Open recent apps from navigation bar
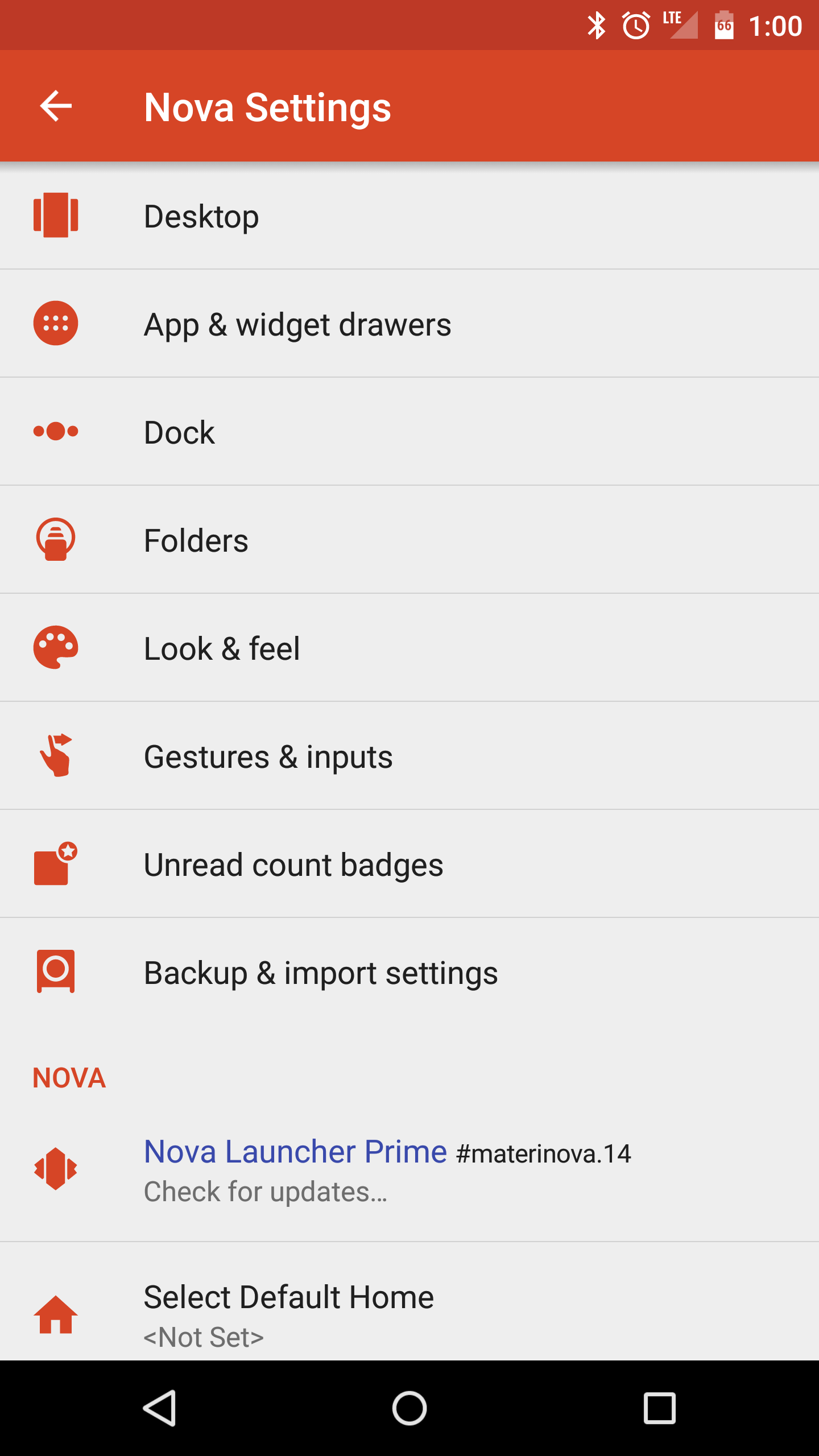 pyautogui.click(x=660, y=1408)
